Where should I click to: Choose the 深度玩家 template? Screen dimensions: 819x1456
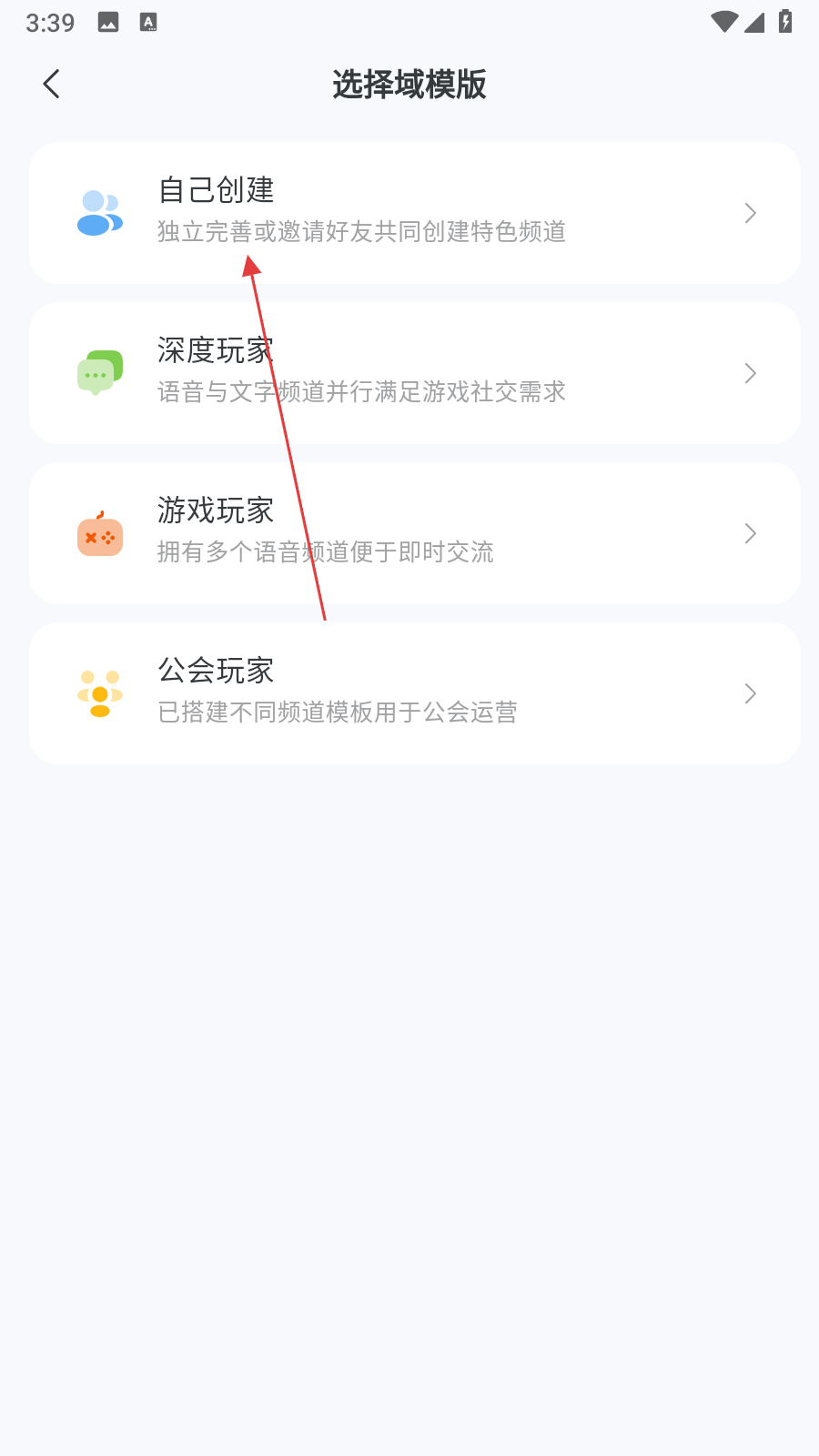414,373
